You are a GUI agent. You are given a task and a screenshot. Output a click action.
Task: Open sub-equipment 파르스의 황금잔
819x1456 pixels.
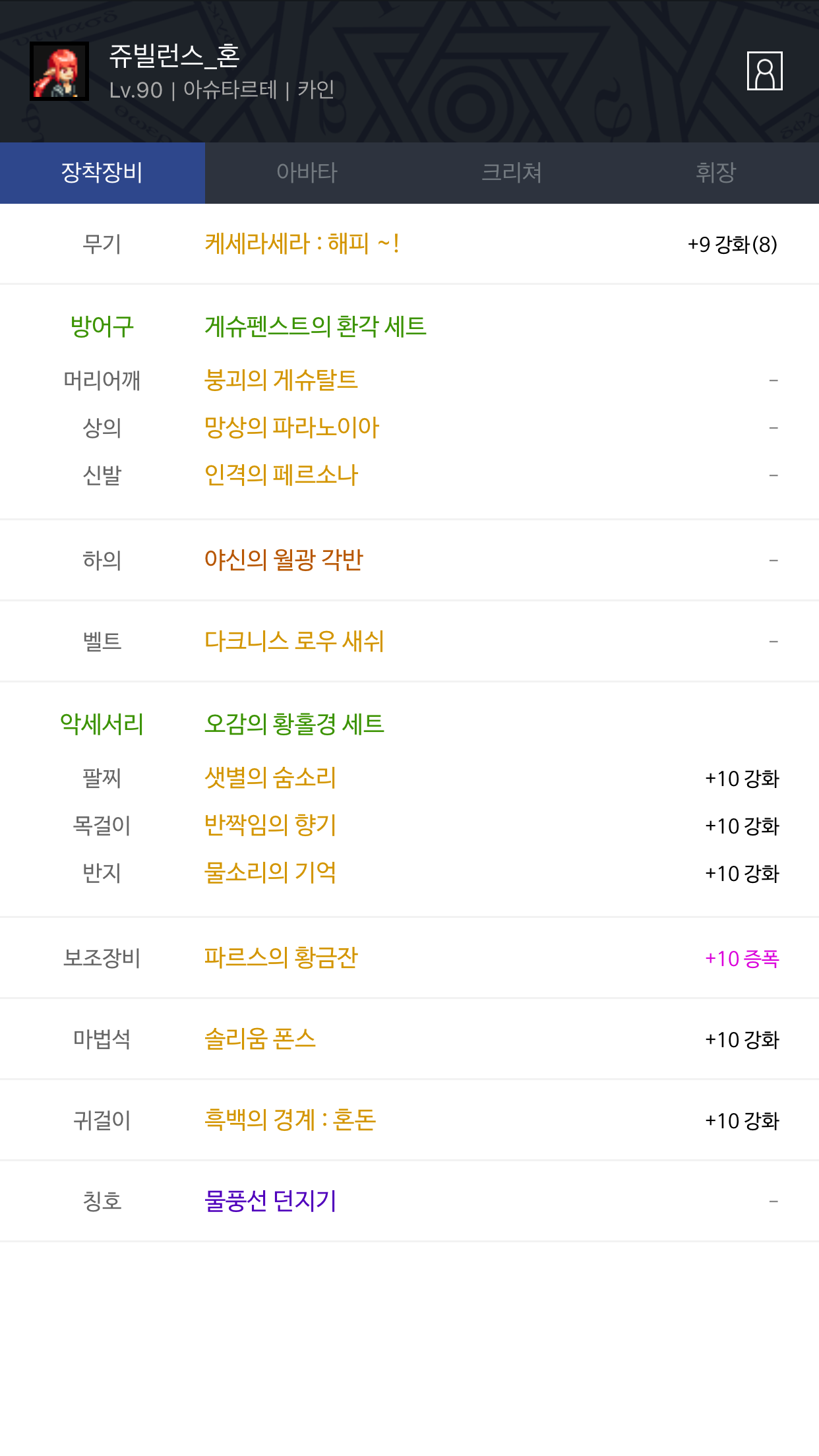(281, 958)
